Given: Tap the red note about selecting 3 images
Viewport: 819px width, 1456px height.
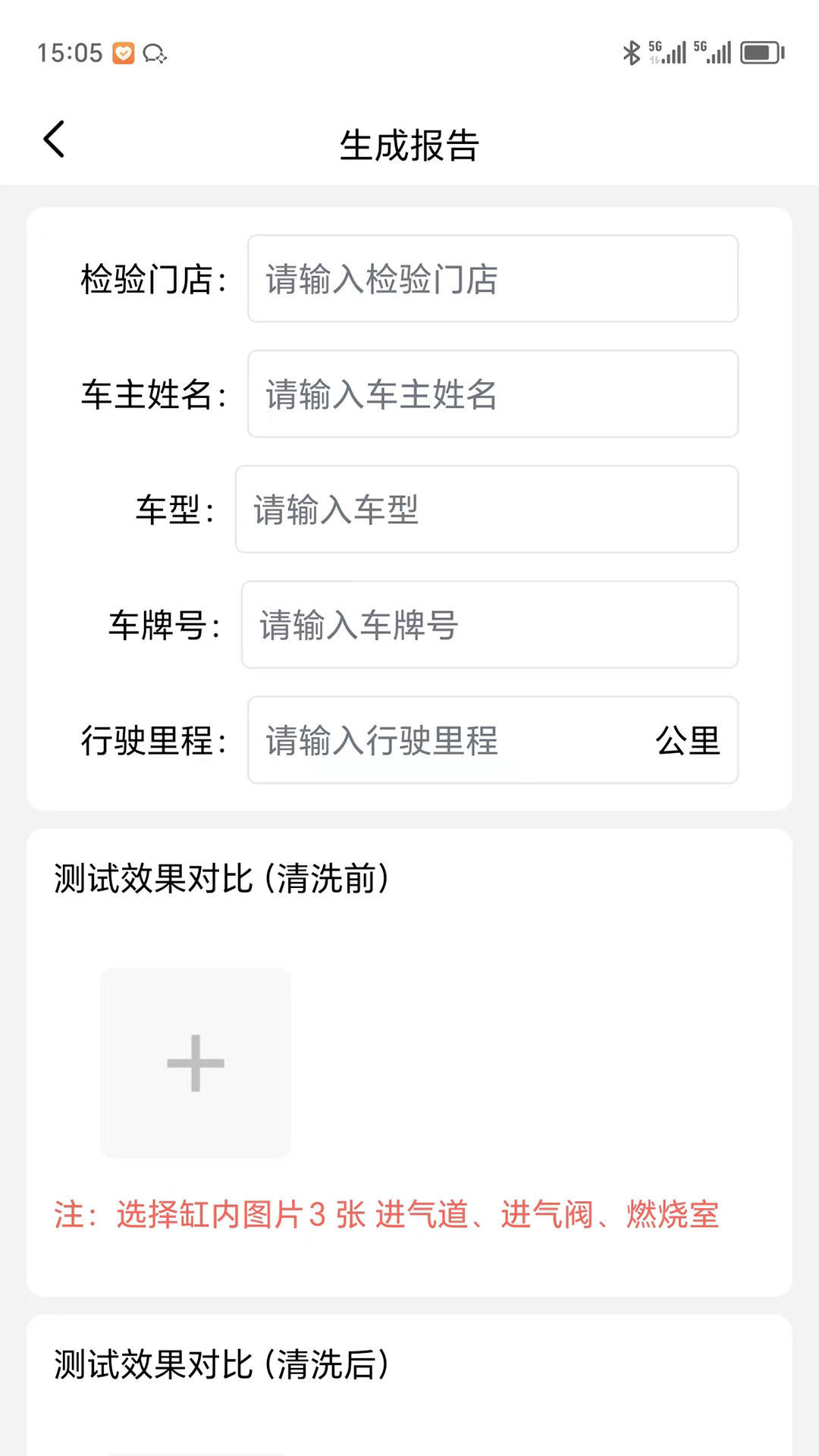Looking at the screenshot, I should (x=386, y=1214).
